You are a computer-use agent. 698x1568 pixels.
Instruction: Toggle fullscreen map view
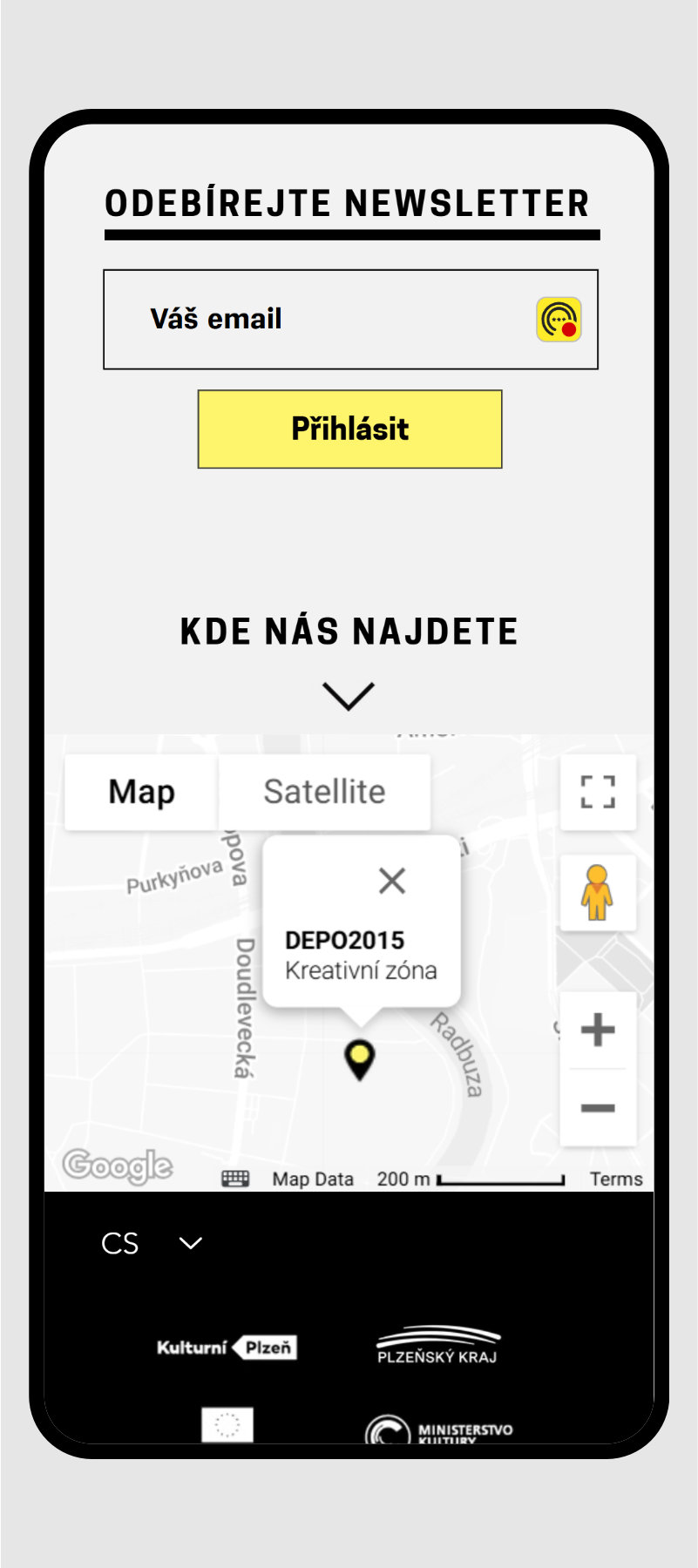598,792
